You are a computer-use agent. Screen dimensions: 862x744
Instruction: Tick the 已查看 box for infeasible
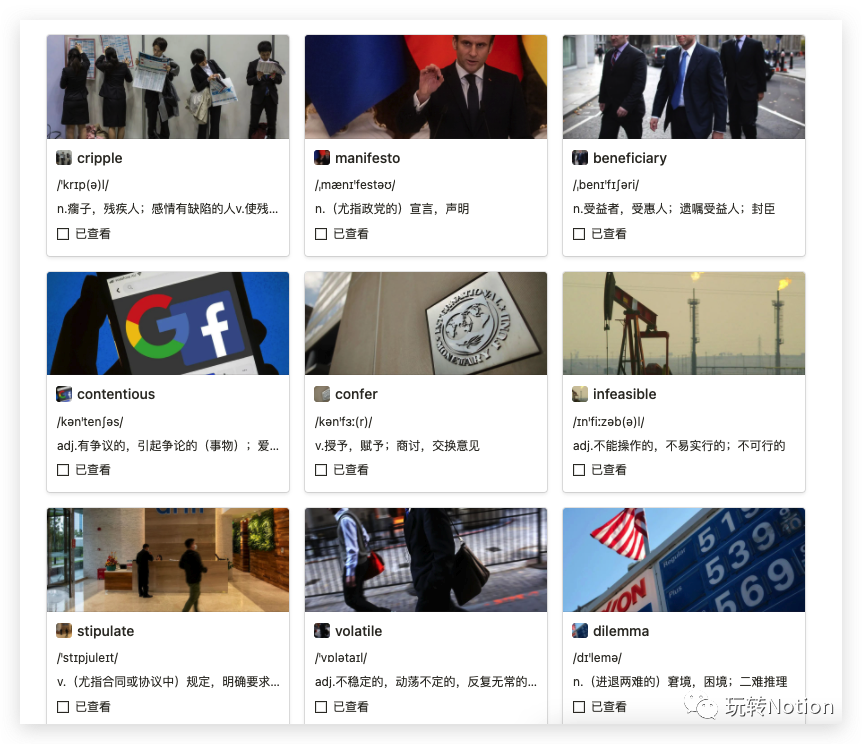point(579,470)
